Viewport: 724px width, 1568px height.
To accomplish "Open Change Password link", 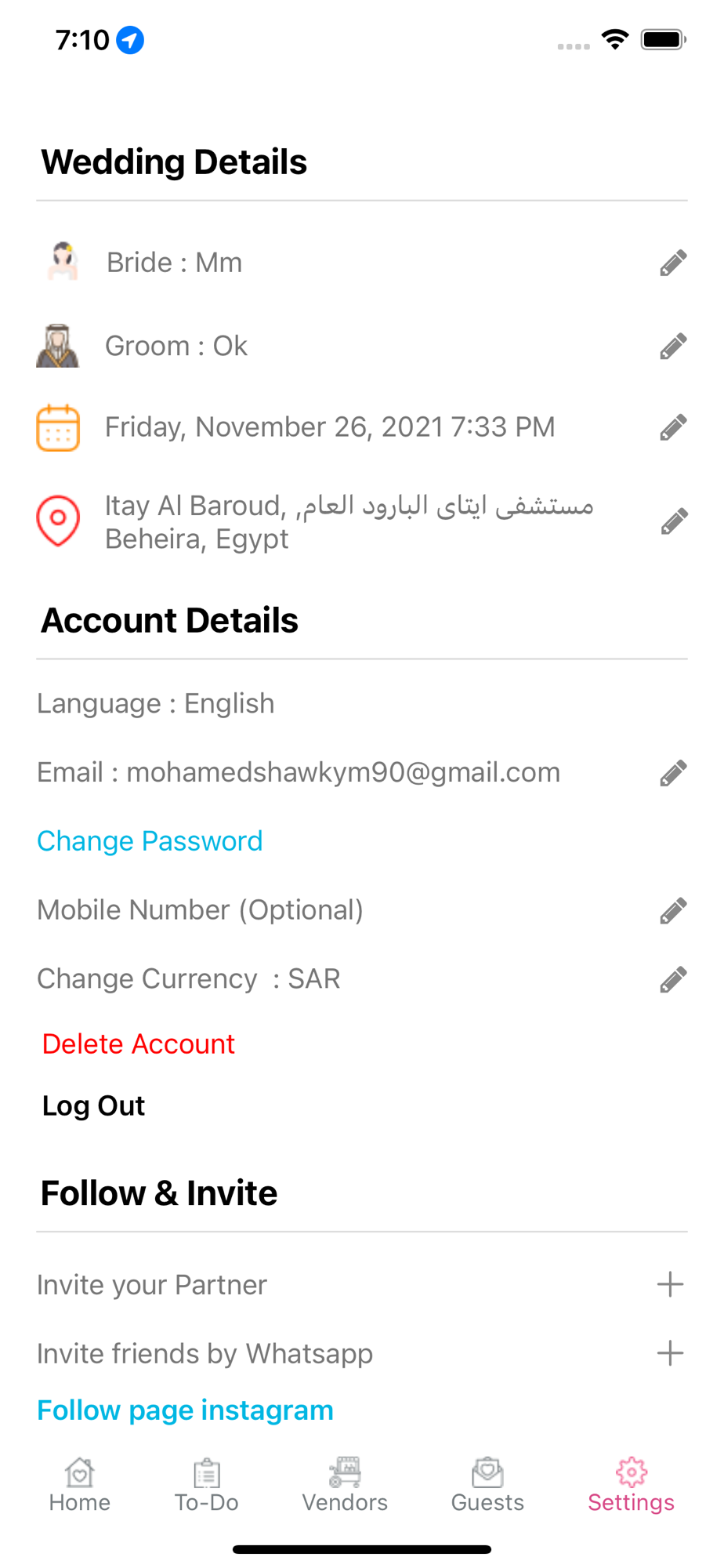I will click(x=150, y=841).
